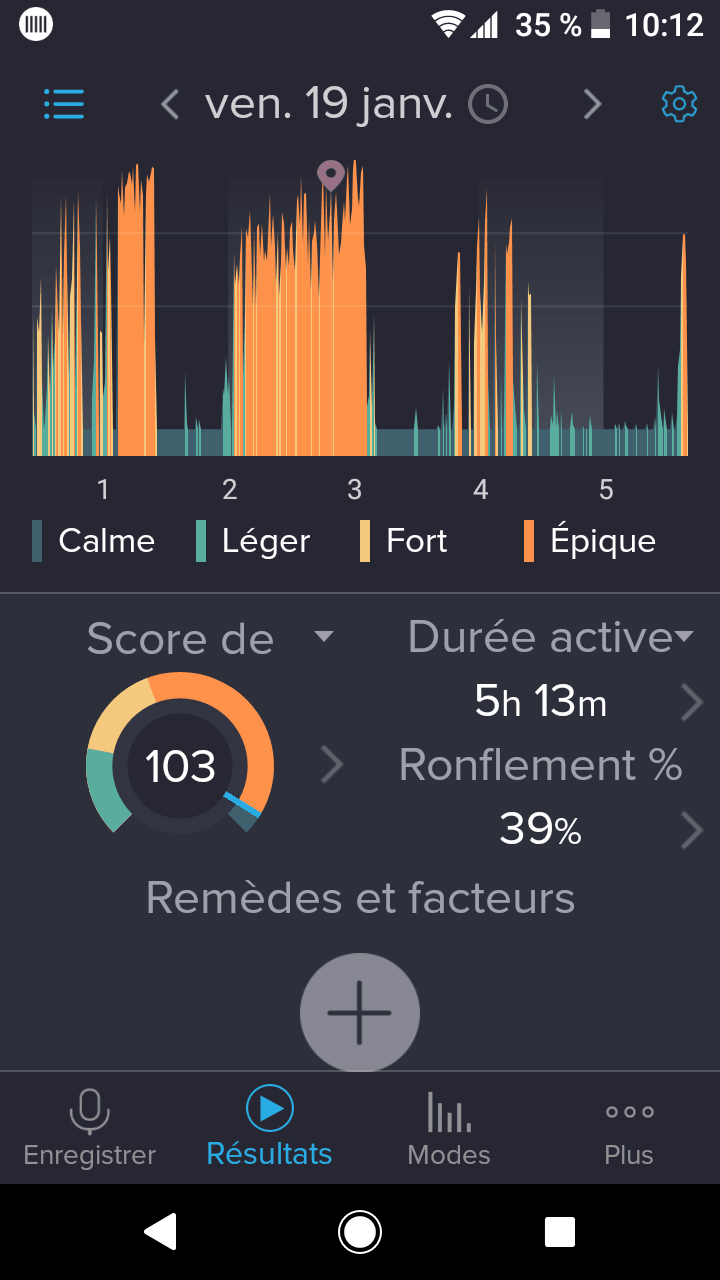Go to the home screen
This screenshot has width=720, height=1280.
tap(360, 1232)
